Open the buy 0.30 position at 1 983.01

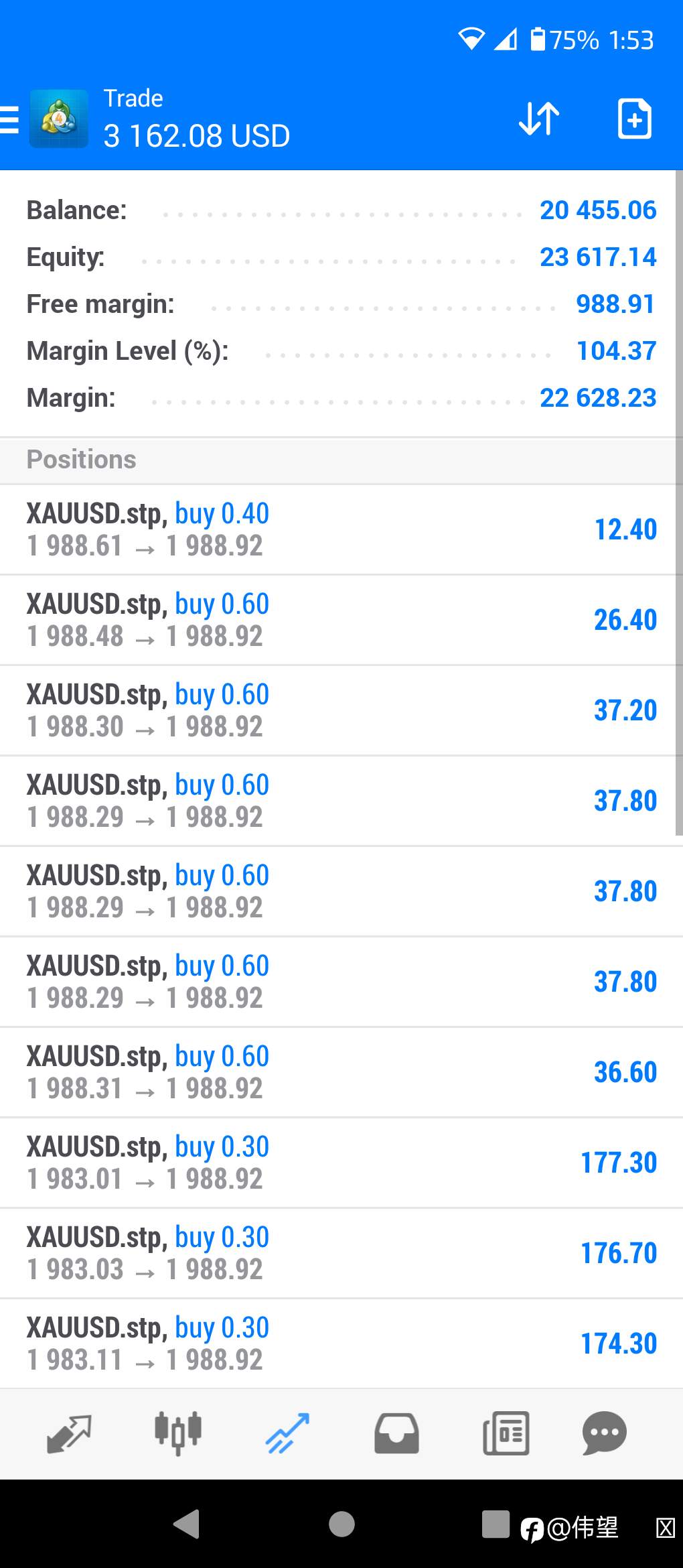(x=341, y=1163)
